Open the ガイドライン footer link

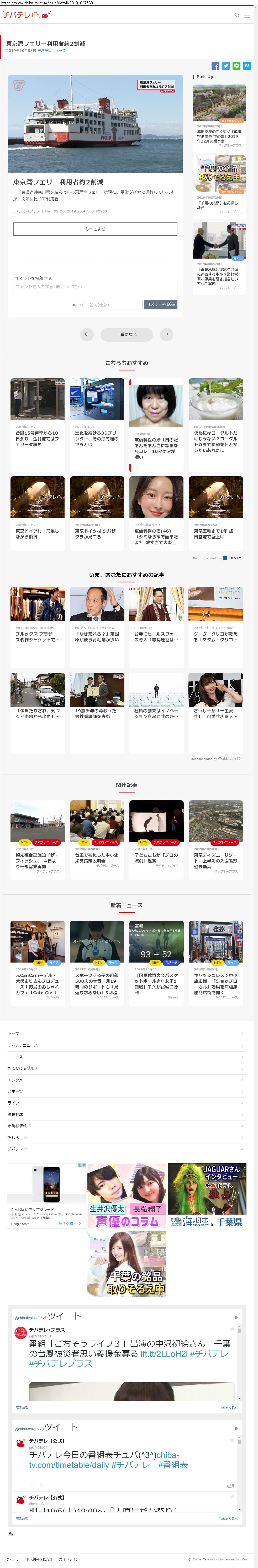pos(69,1559)
